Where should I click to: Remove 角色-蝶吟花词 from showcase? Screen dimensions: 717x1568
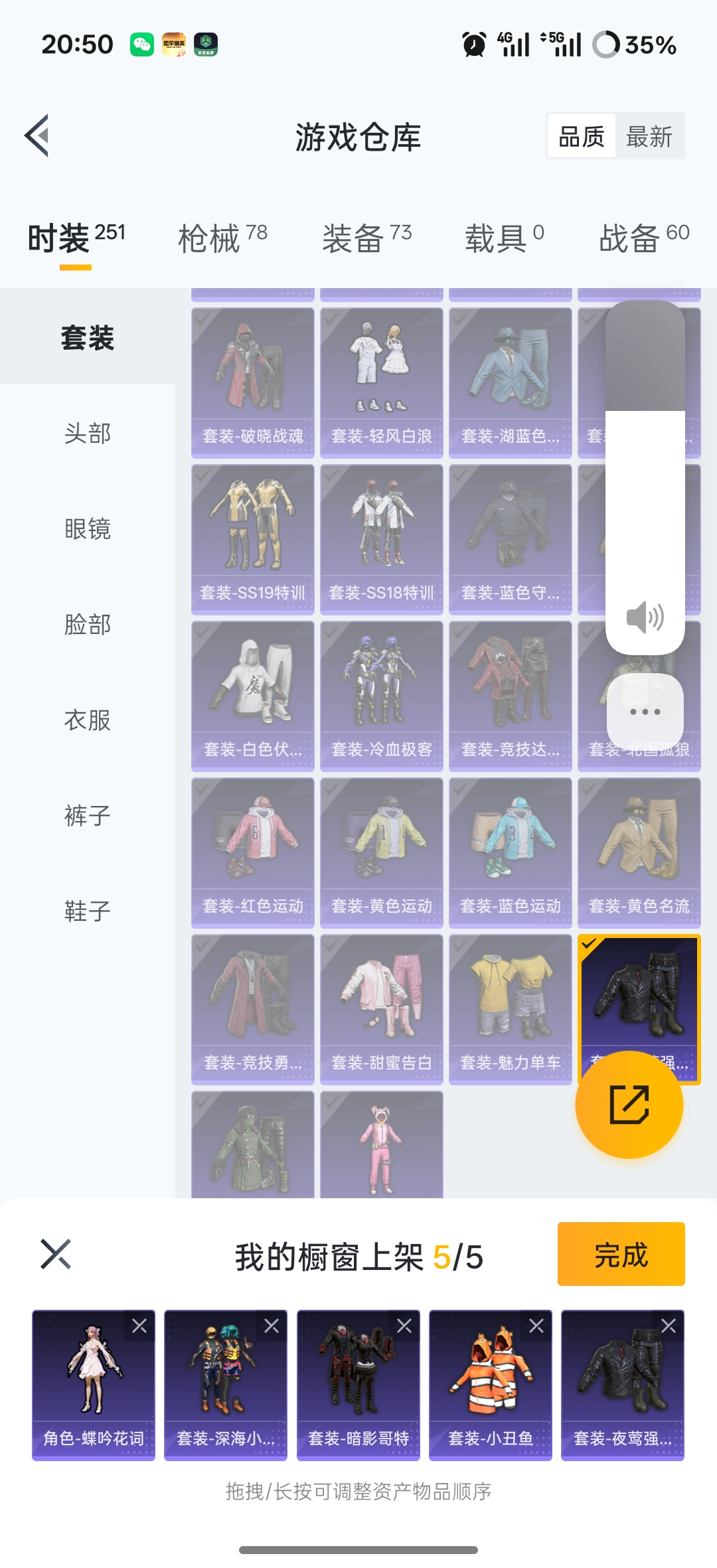tap(139, 1326)
